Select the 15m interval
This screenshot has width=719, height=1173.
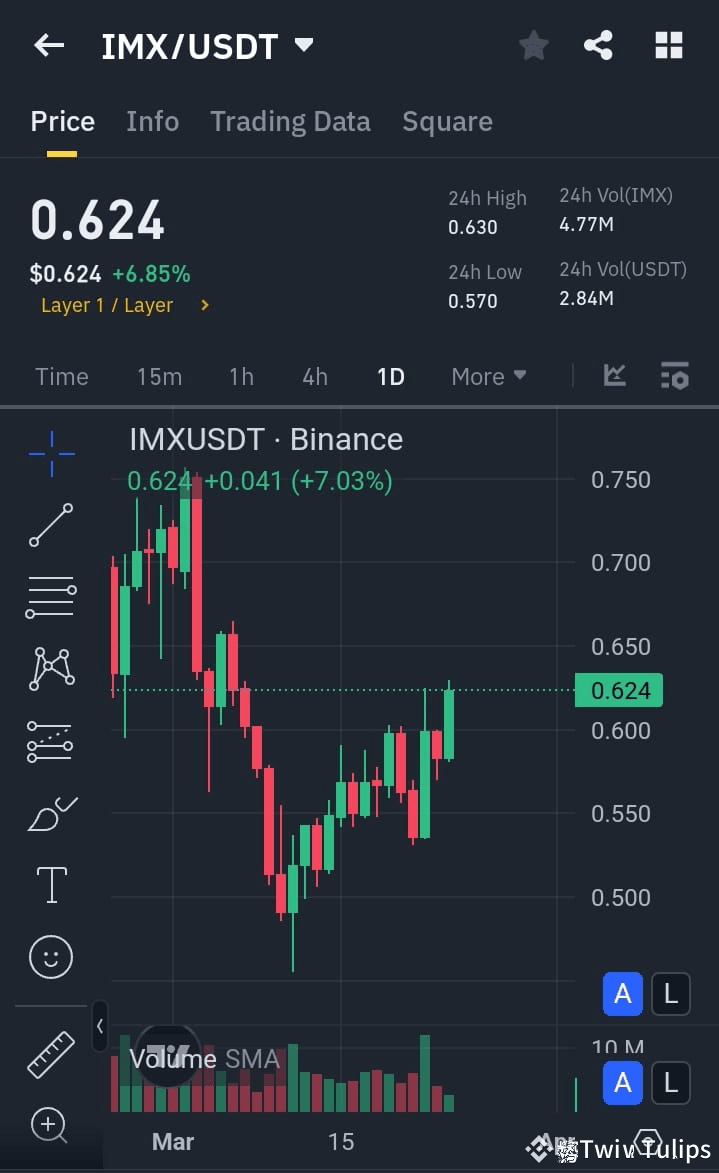(159, 377)
